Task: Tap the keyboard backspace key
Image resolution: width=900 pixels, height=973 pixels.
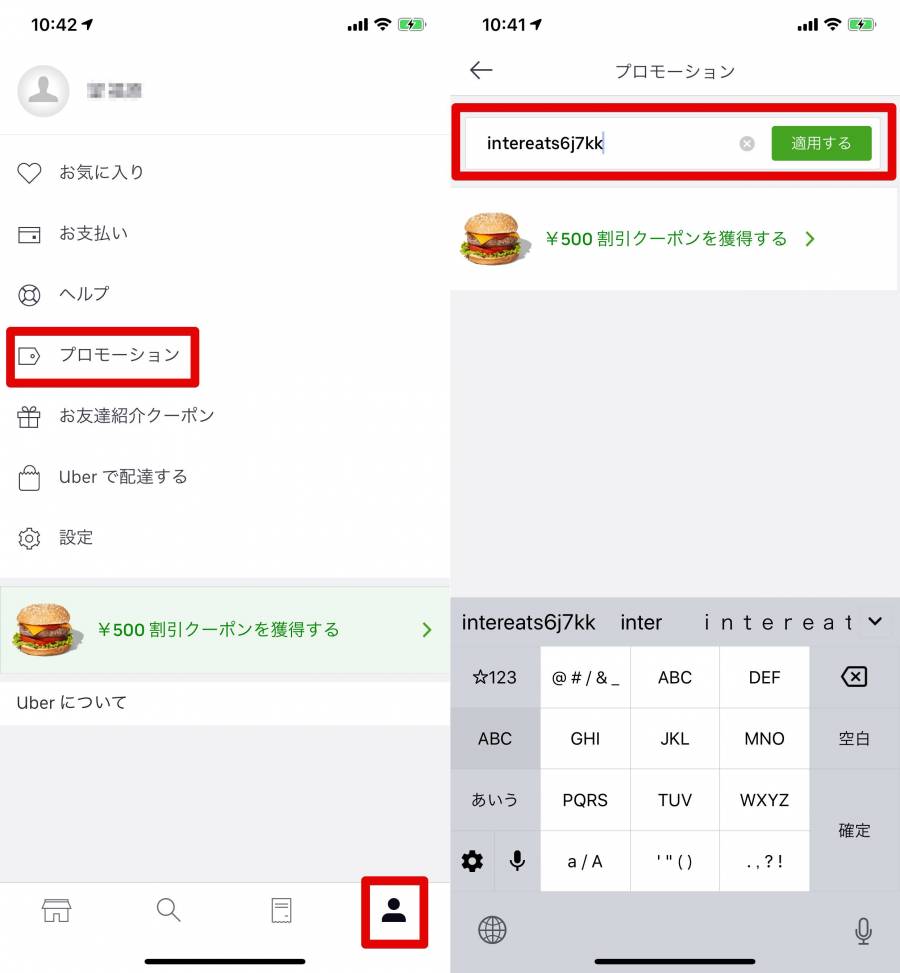Action: click(854, 677)
